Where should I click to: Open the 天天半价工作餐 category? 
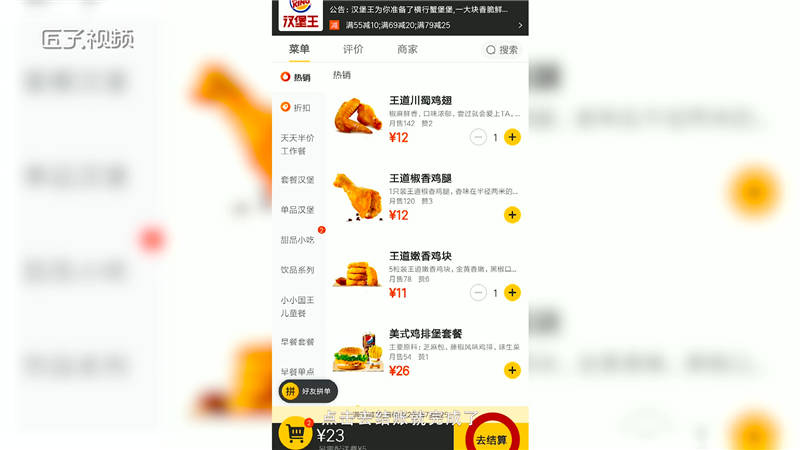point(297,144)
